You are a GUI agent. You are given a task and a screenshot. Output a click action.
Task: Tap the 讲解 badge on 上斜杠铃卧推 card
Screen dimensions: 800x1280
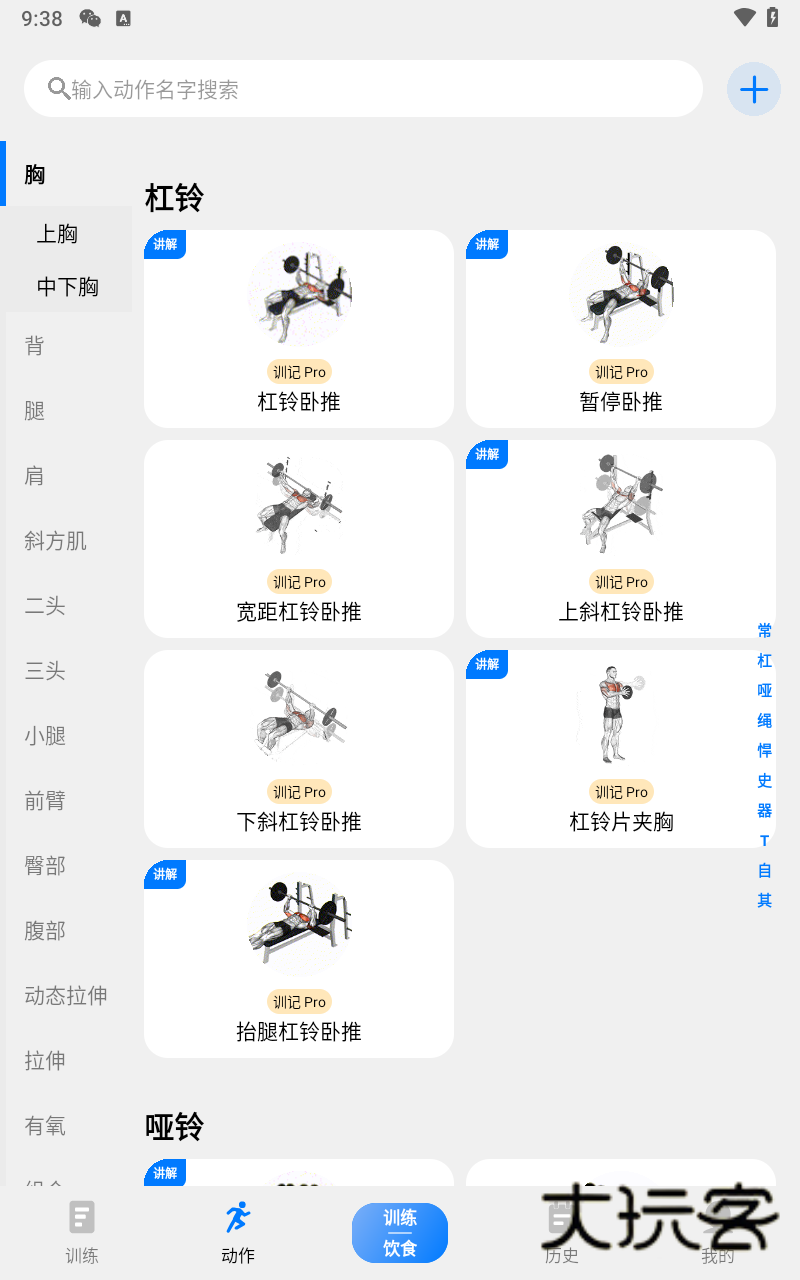coord(486,454)
